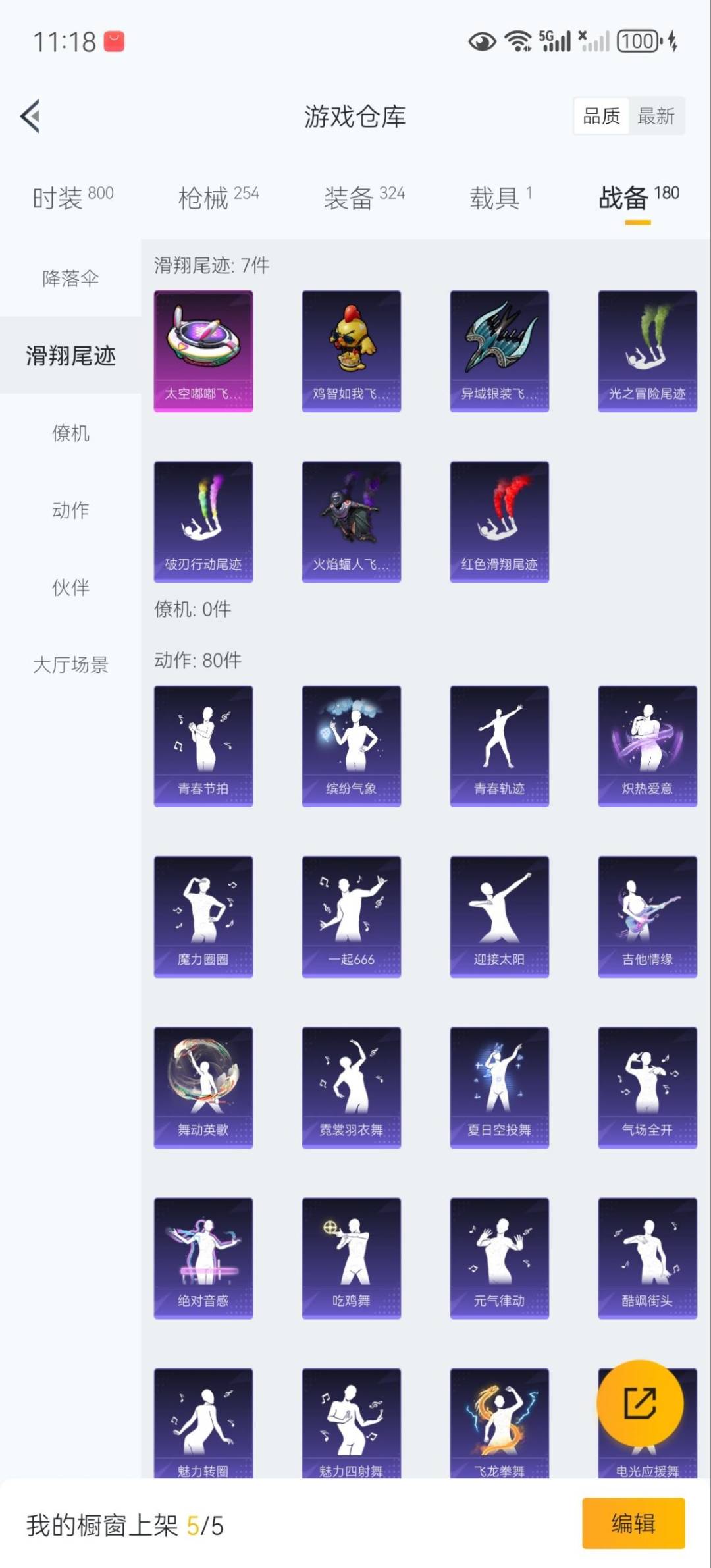This screenshot has width=711, height=1568.
Task: Open the 光之冒险尾迹 glider trail
Action: (646, 350)
